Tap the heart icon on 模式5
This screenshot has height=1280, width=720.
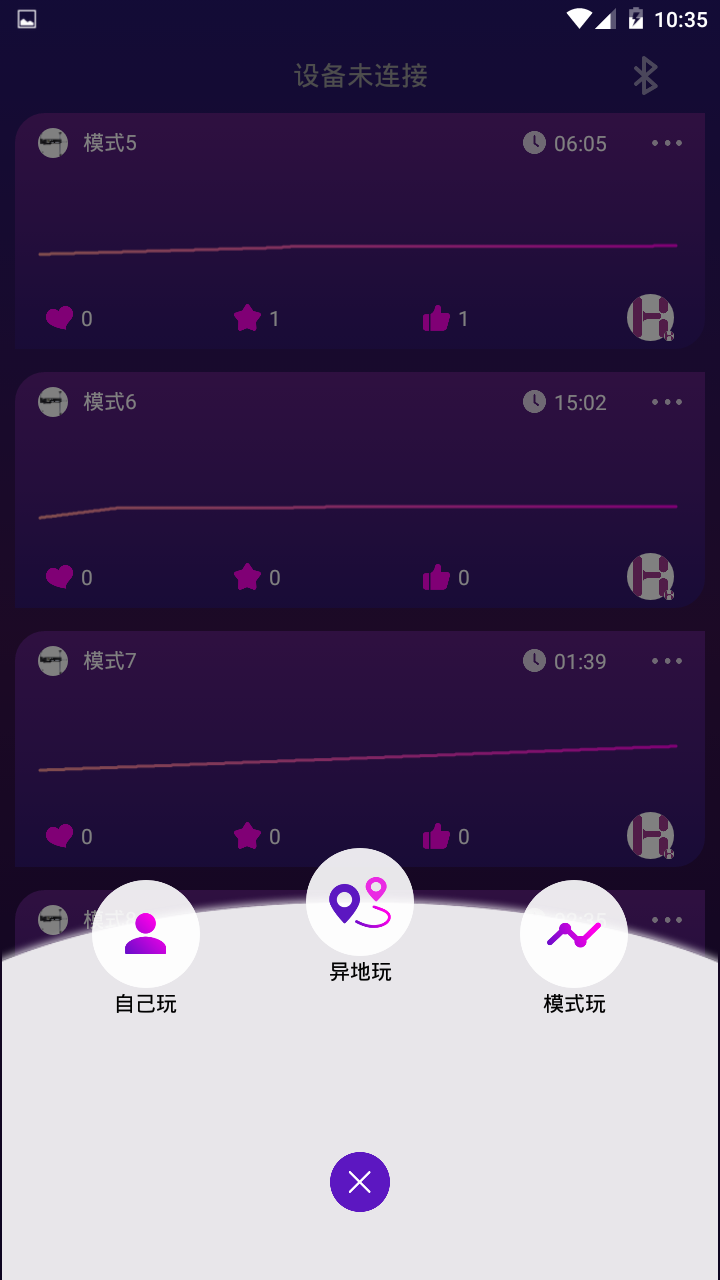(60, 318)
